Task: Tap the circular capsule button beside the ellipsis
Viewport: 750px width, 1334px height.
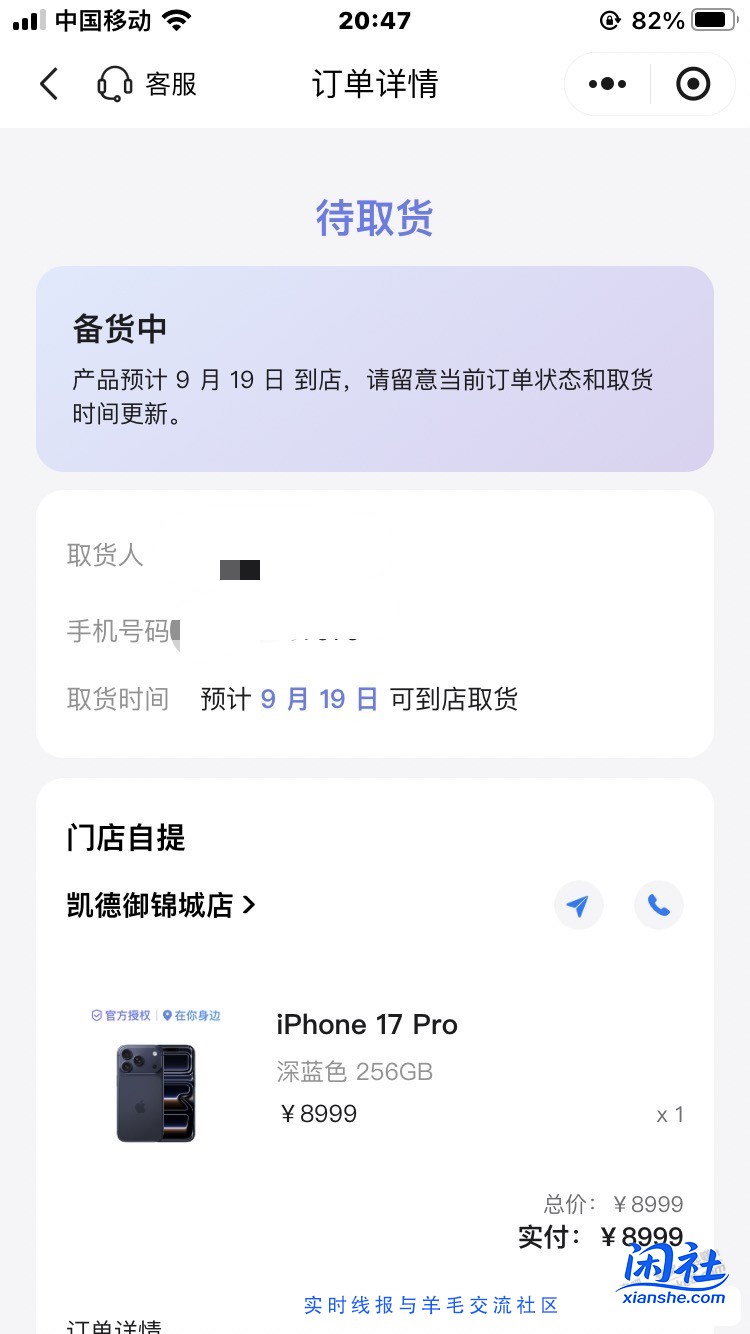Action: (x=693, y=84)
